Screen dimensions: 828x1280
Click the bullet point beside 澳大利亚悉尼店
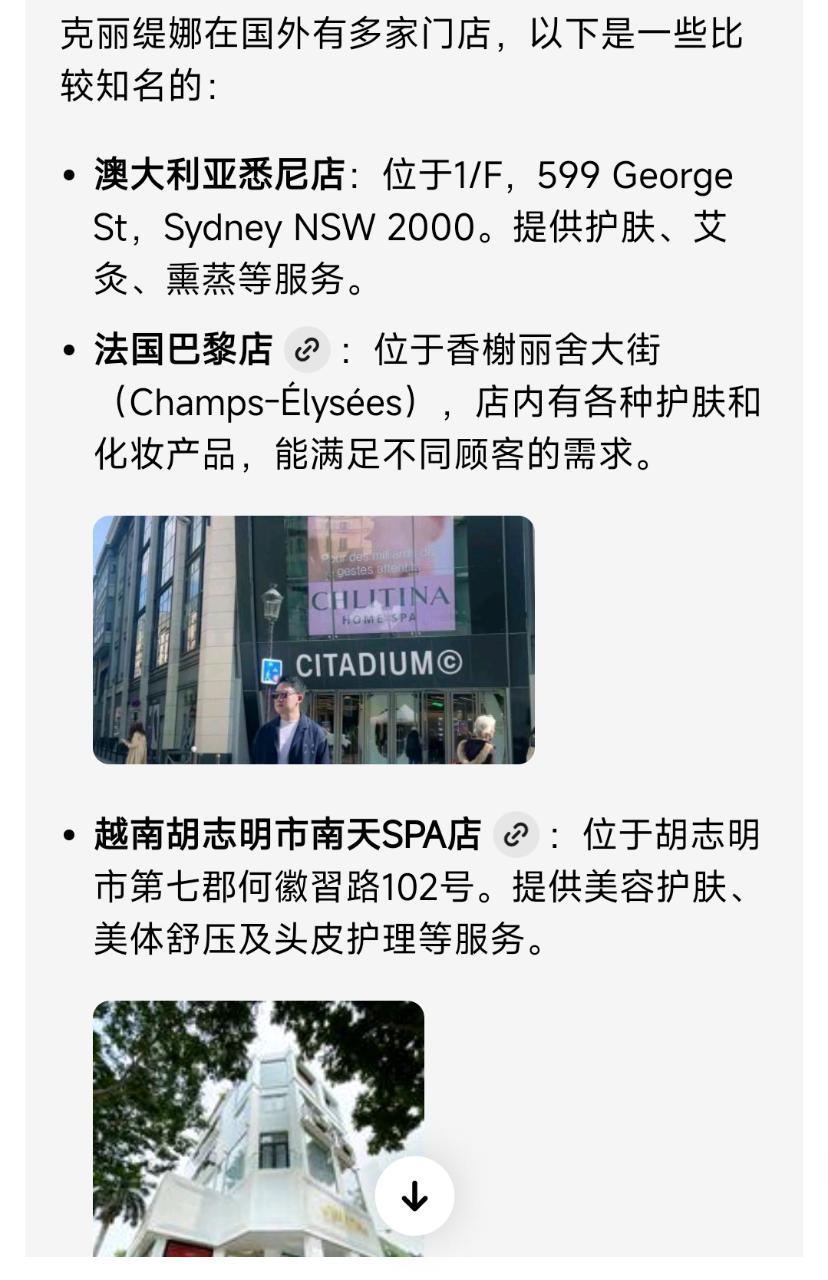(x=68, y=176)
